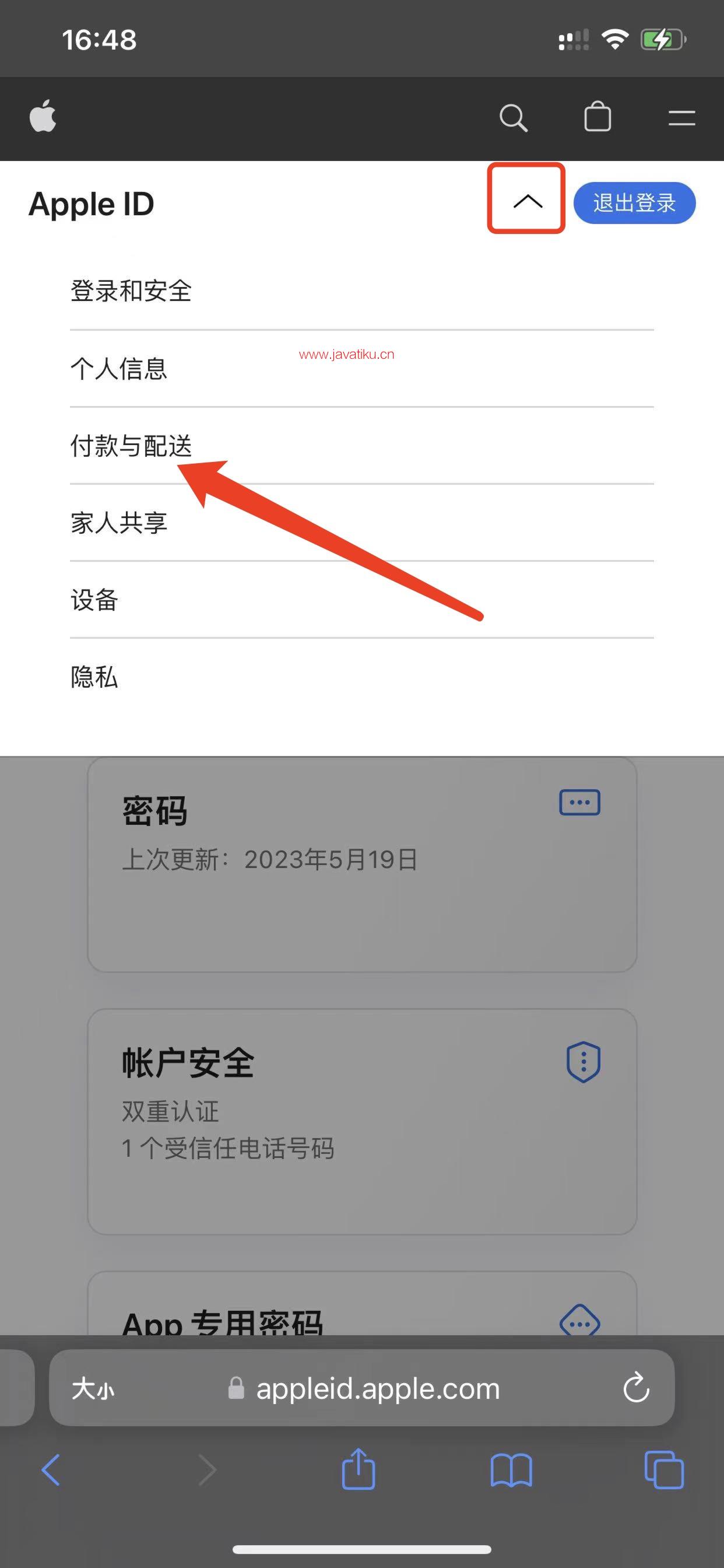Screen dimensions: 724x1568
Task: Tap the appleid.apple.com address bar
Action: (x=377, y=1388)
